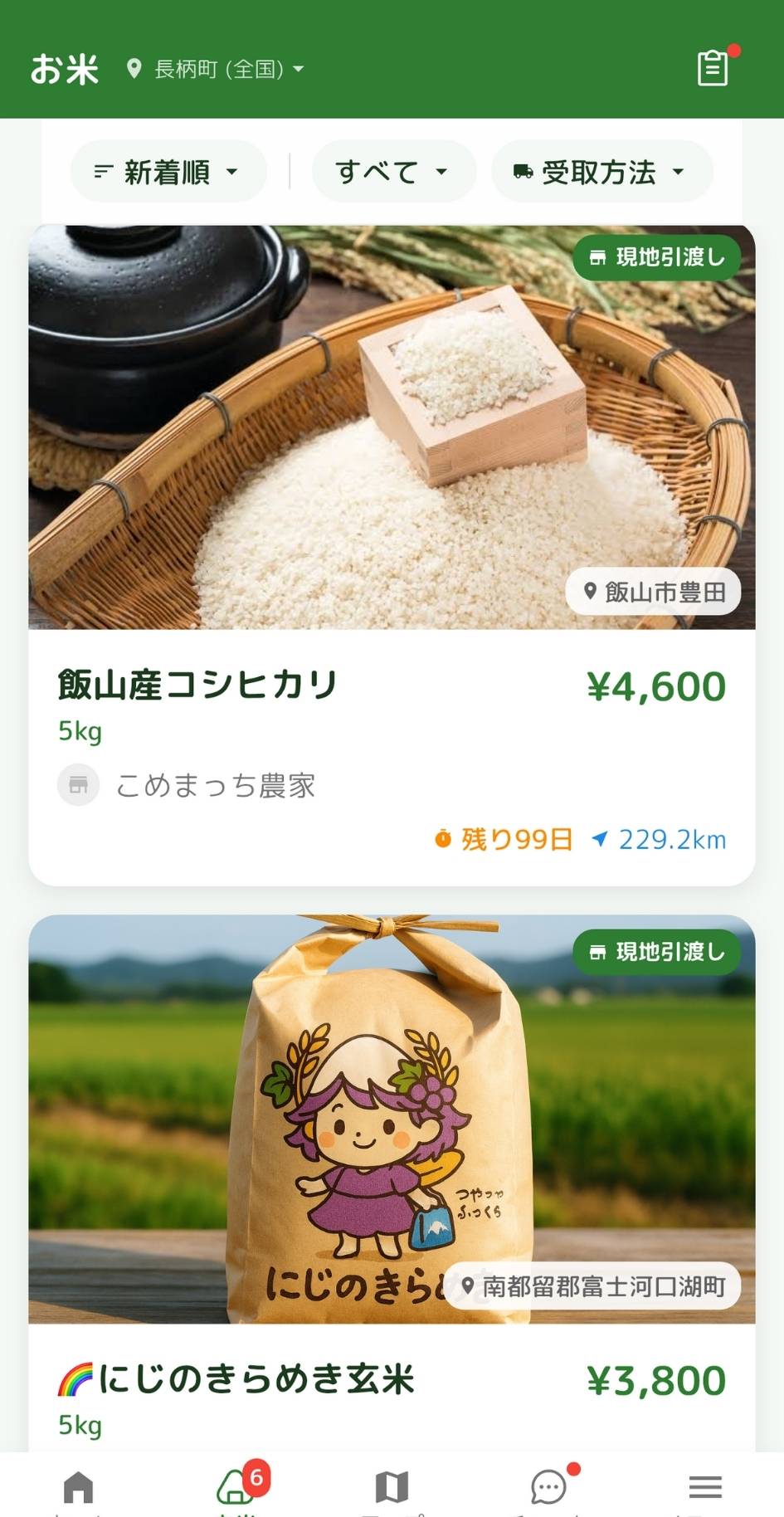Open the home tab icon
The width and height of the screenshot is (784, 1517).
click(x=78, y=1488)
